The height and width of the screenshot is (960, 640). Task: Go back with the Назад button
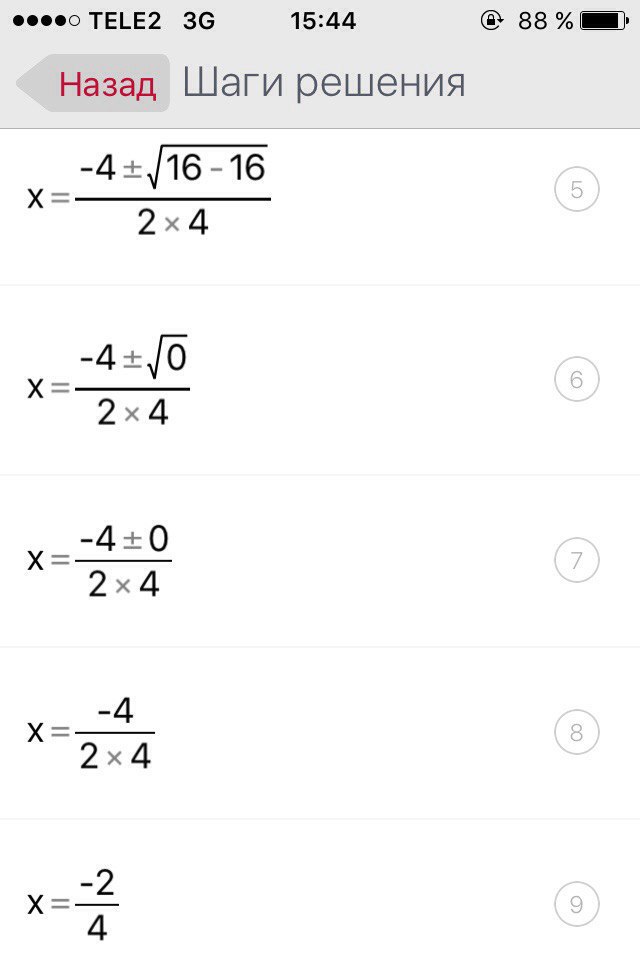coord(95,84)
